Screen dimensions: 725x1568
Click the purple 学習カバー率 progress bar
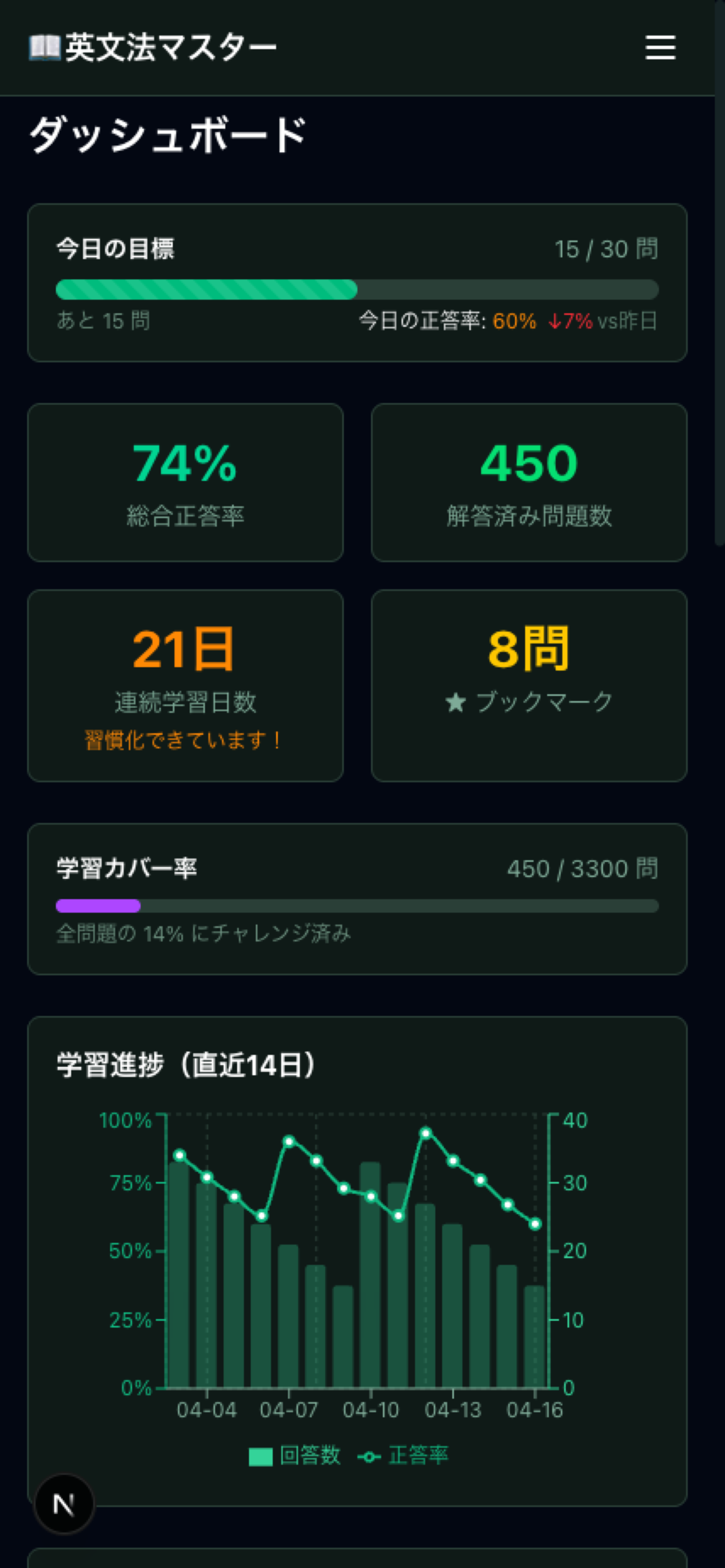point(97,906)
